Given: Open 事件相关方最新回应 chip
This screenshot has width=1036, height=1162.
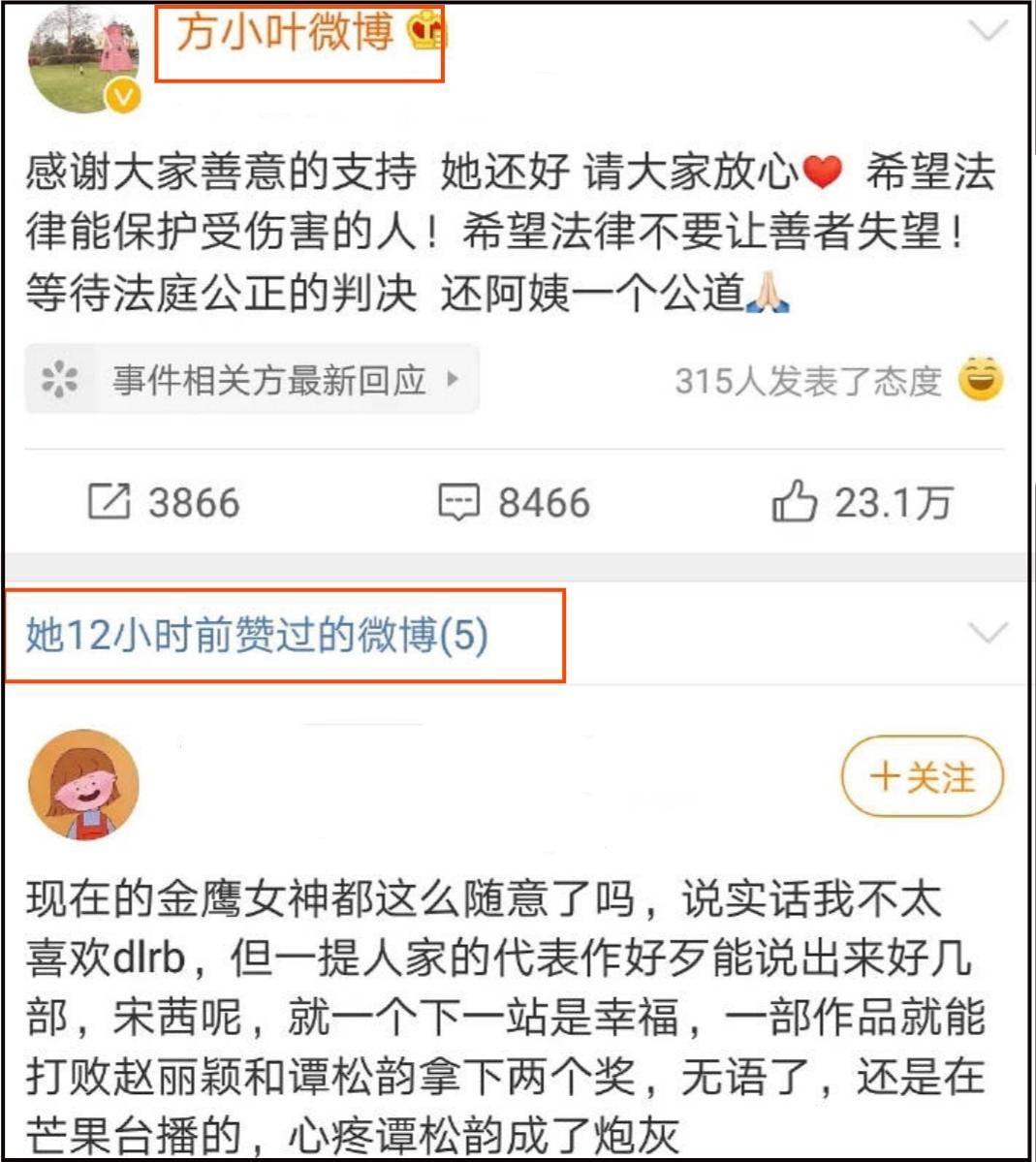Looking at the screenshot, I should [x=252, y=380].
